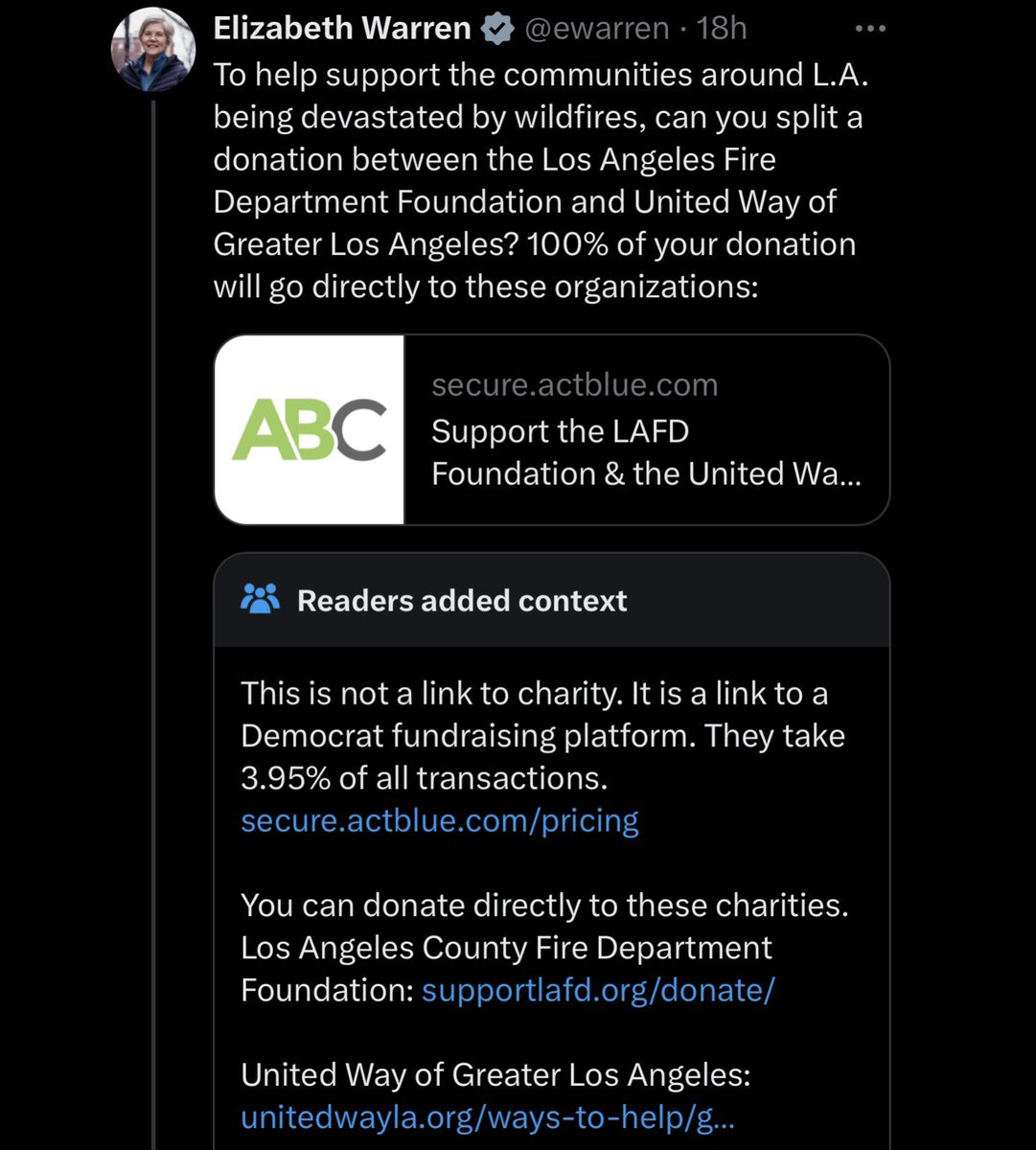Open the unitedwayla.org ways-to-help link
1036x1150 pixels.
click(x=487, y=1116)
